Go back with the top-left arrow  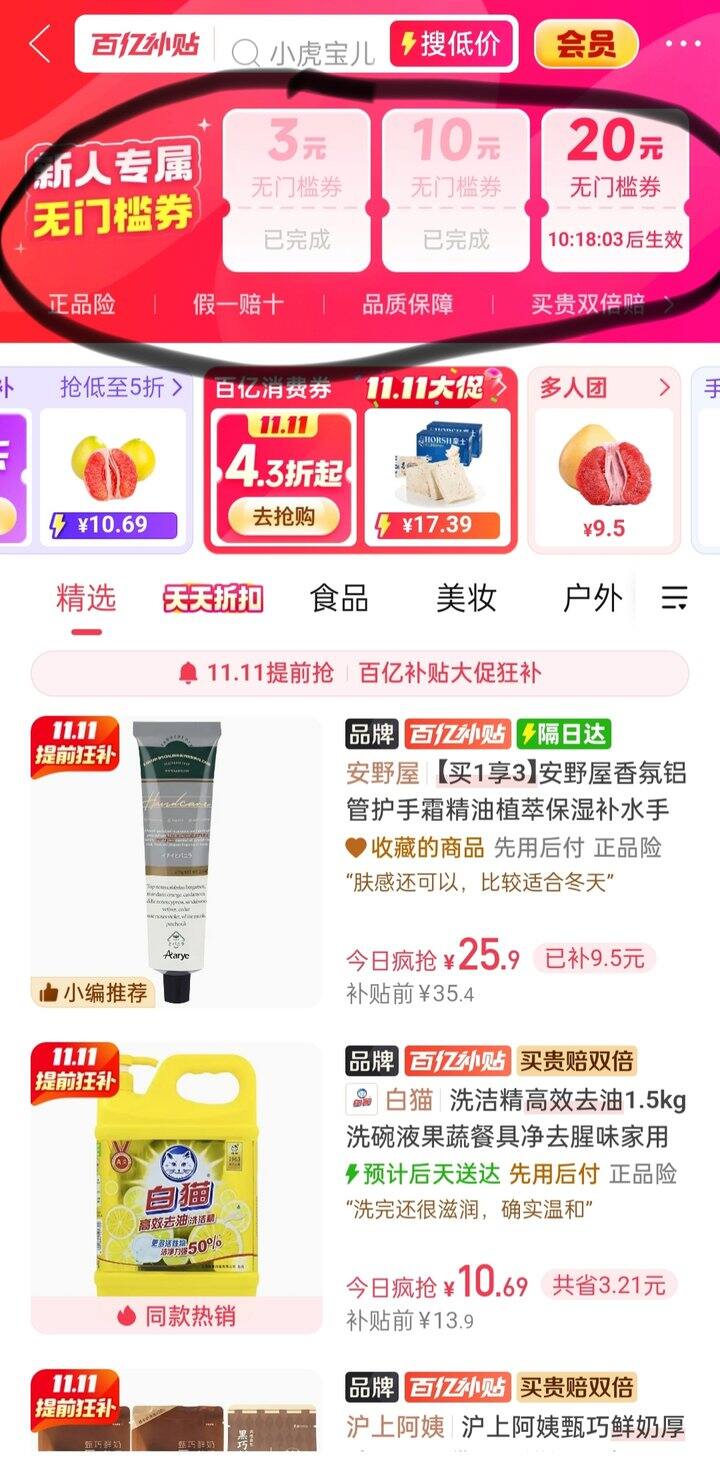click(40, 45)
